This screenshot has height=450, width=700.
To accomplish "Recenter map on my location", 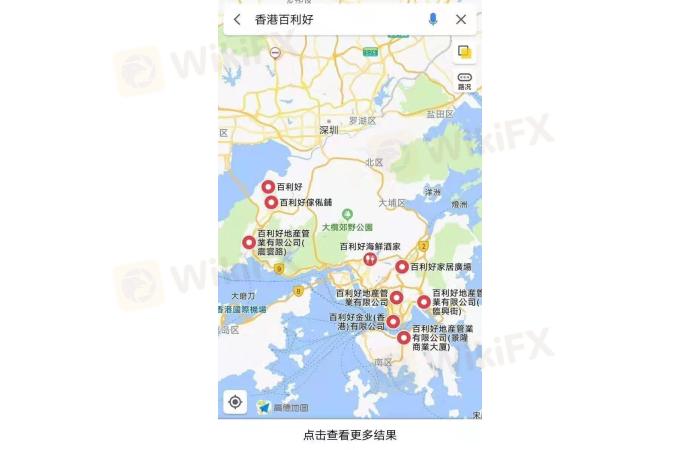I will click(x=235, y=402).
